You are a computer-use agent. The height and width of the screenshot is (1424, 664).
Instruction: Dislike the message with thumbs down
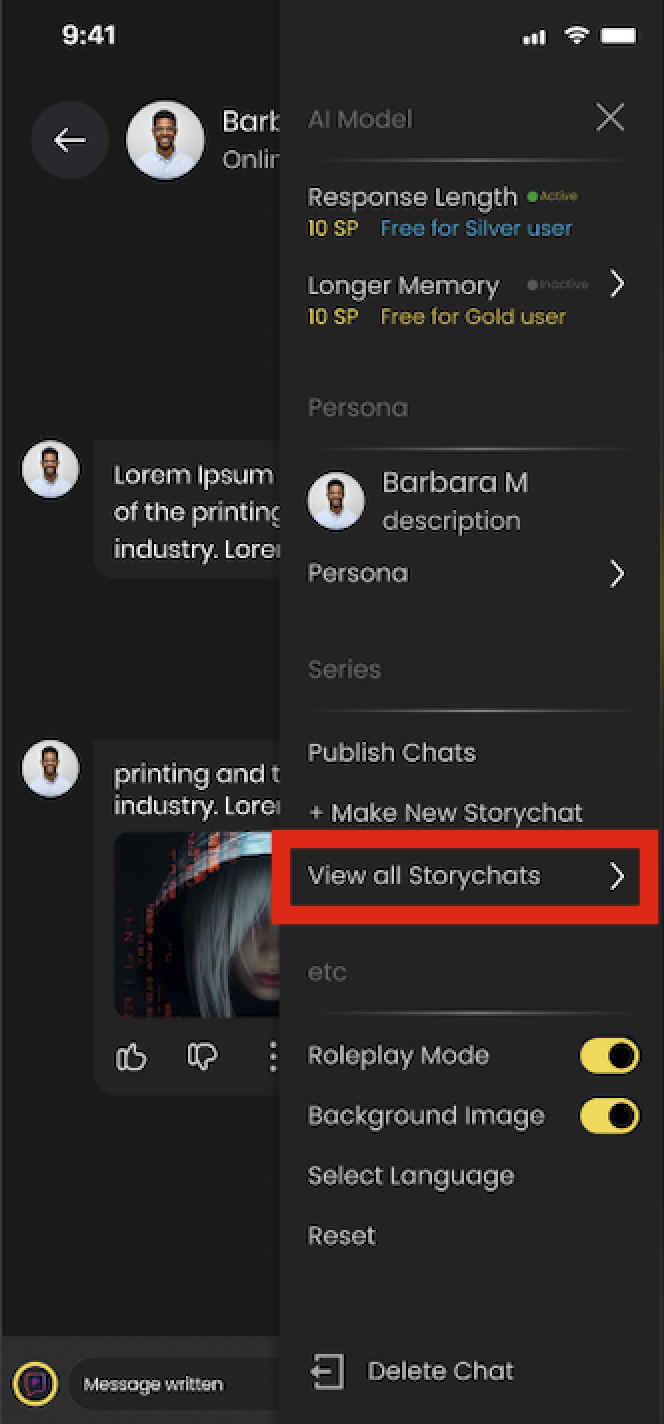point(203,1057)
